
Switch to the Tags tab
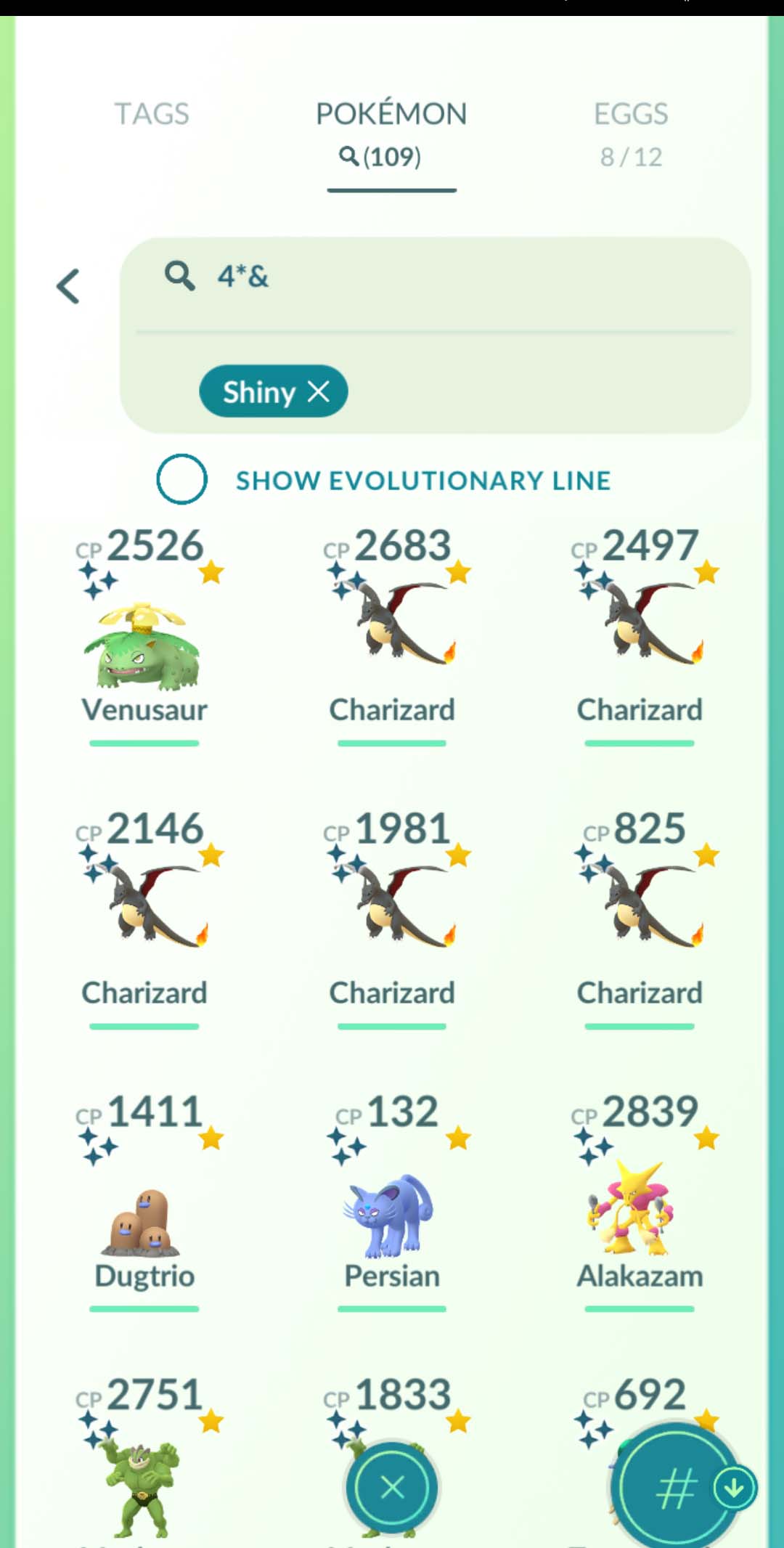tap(152, 114)
